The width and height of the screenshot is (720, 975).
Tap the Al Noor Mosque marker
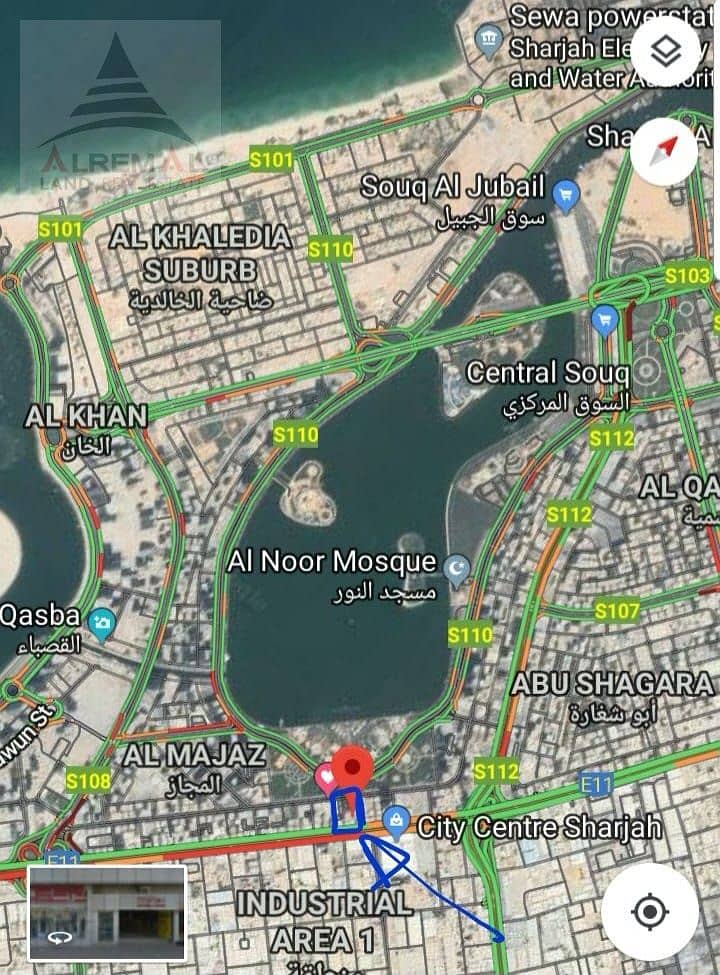pyautogui.click(x=456, y=567)
